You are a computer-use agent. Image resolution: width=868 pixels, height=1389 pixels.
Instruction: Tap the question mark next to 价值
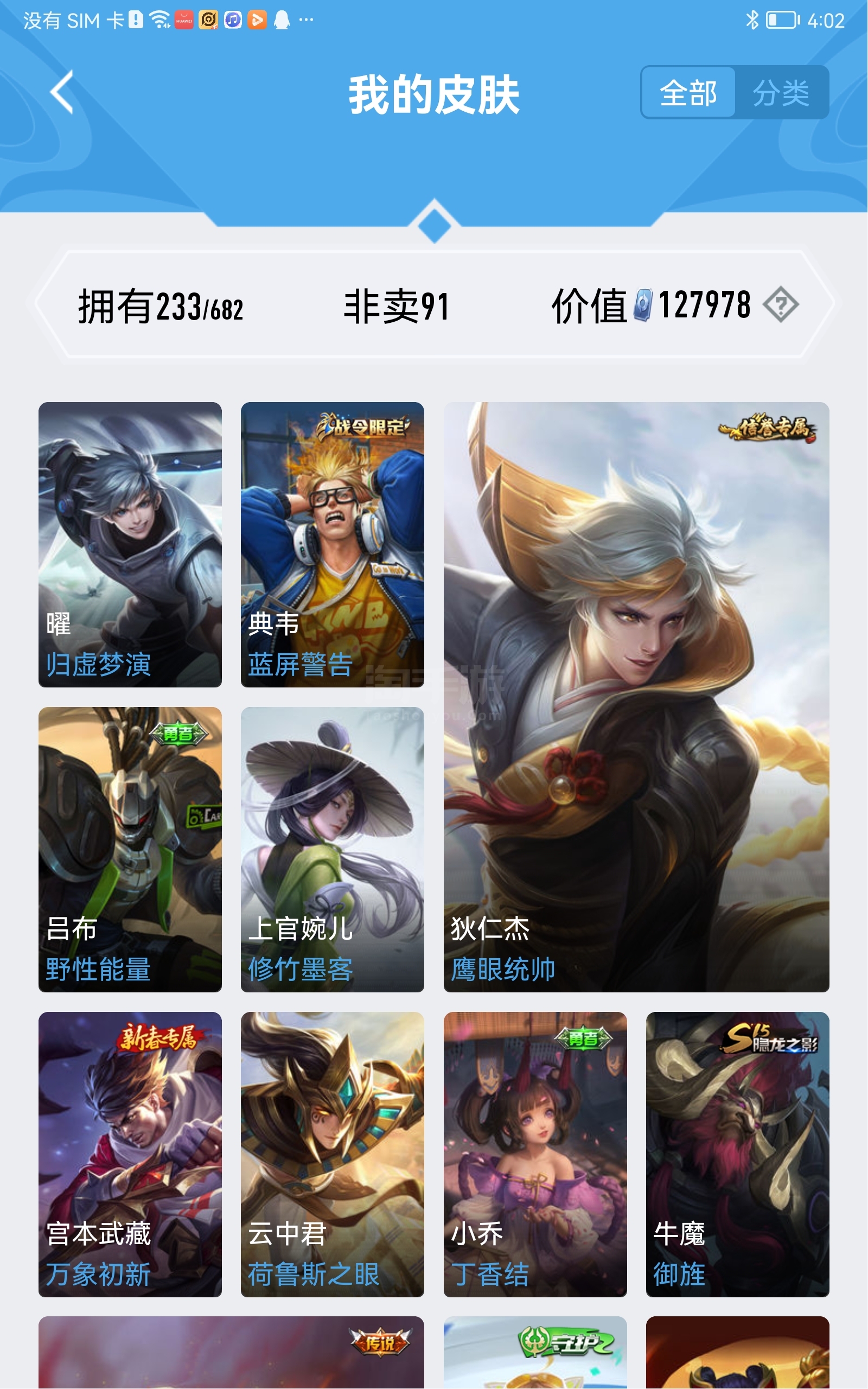(781, 305)
